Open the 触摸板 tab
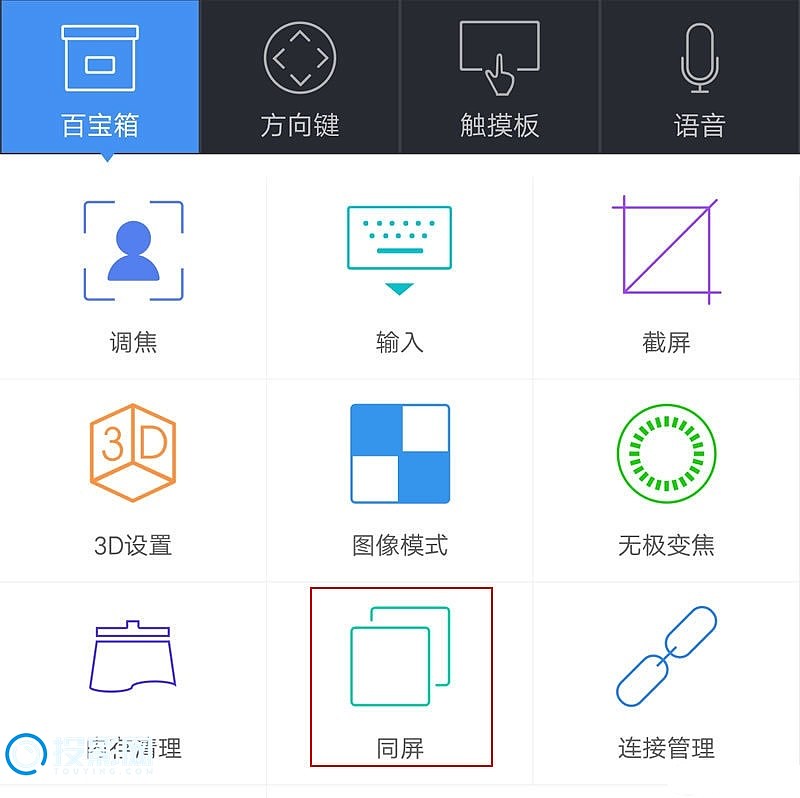 point(500,77)
